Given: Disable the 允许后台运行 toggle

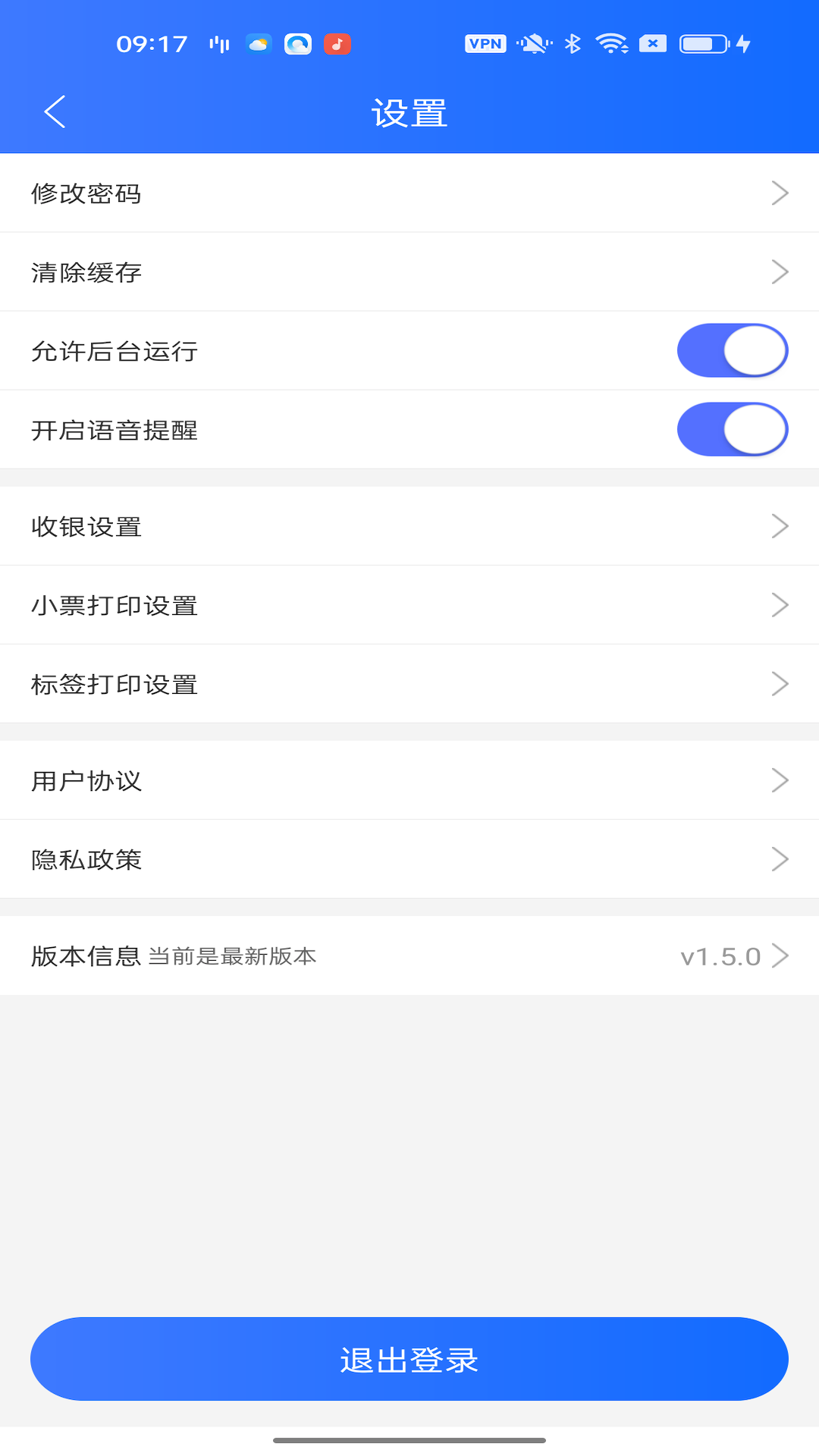Looking at the screenshot, I should pyautogui.click(x=732, y=350).
